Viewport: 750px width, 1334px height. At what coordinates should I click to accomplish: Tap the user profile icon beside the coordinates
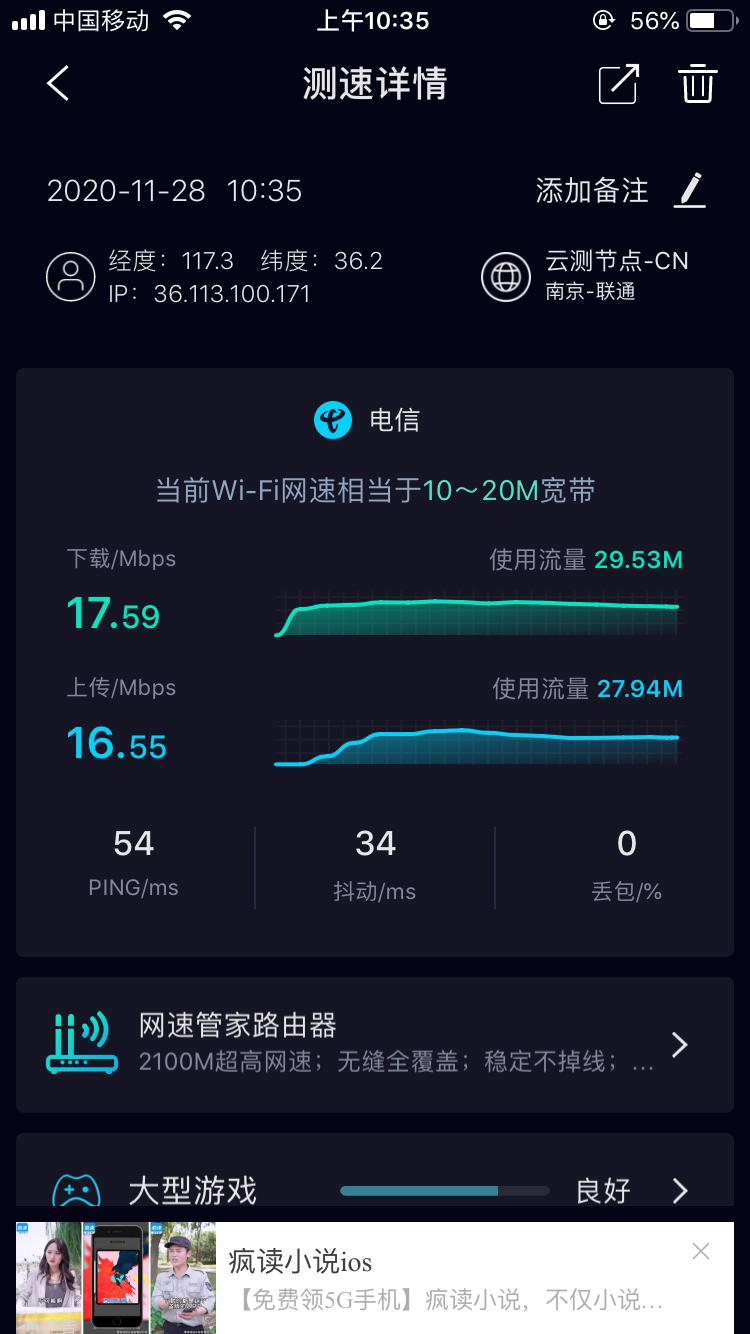pyautogui.click(x=70, y=277)
